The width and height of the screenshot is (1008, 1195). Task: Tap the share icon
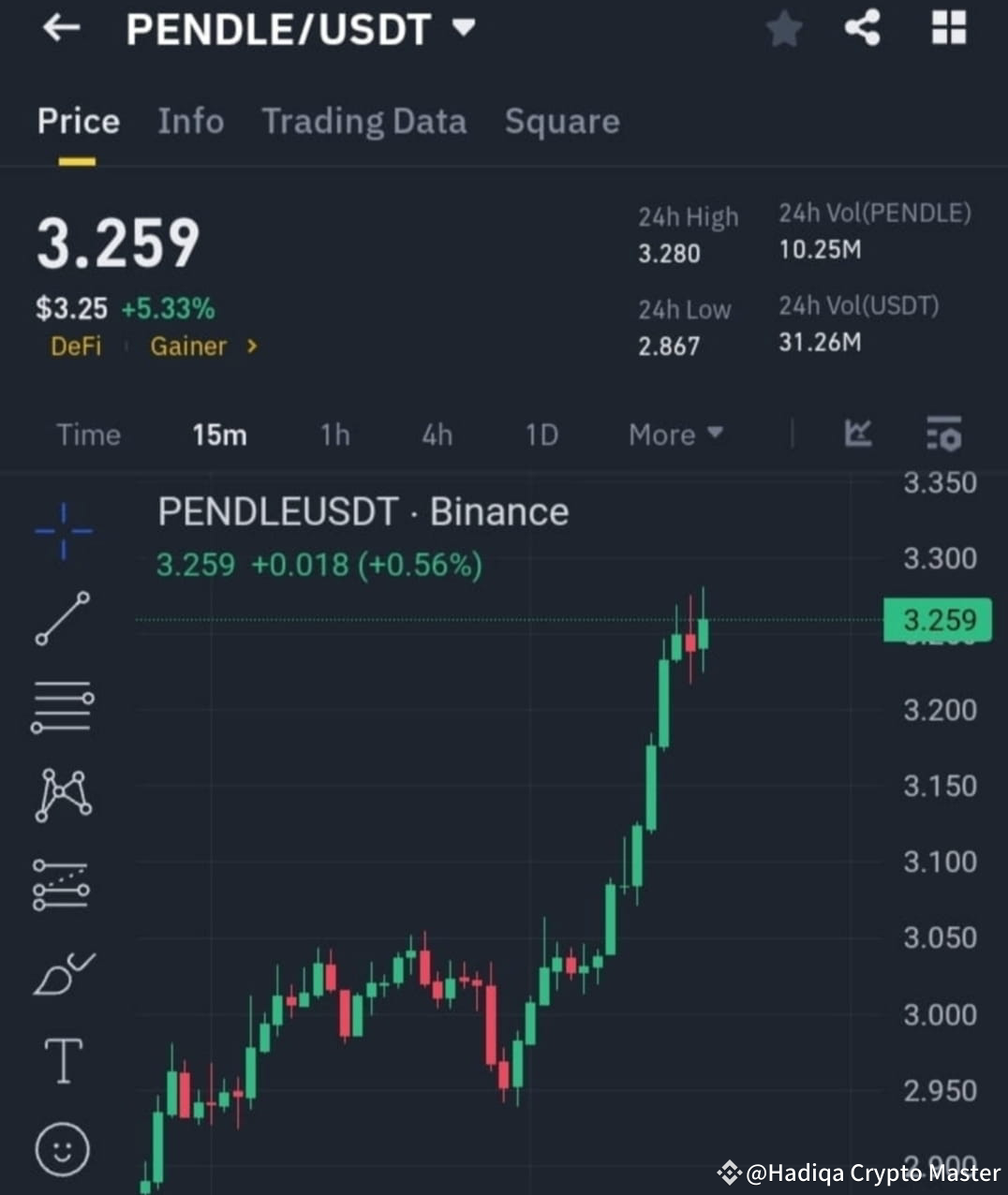point(859,29)
